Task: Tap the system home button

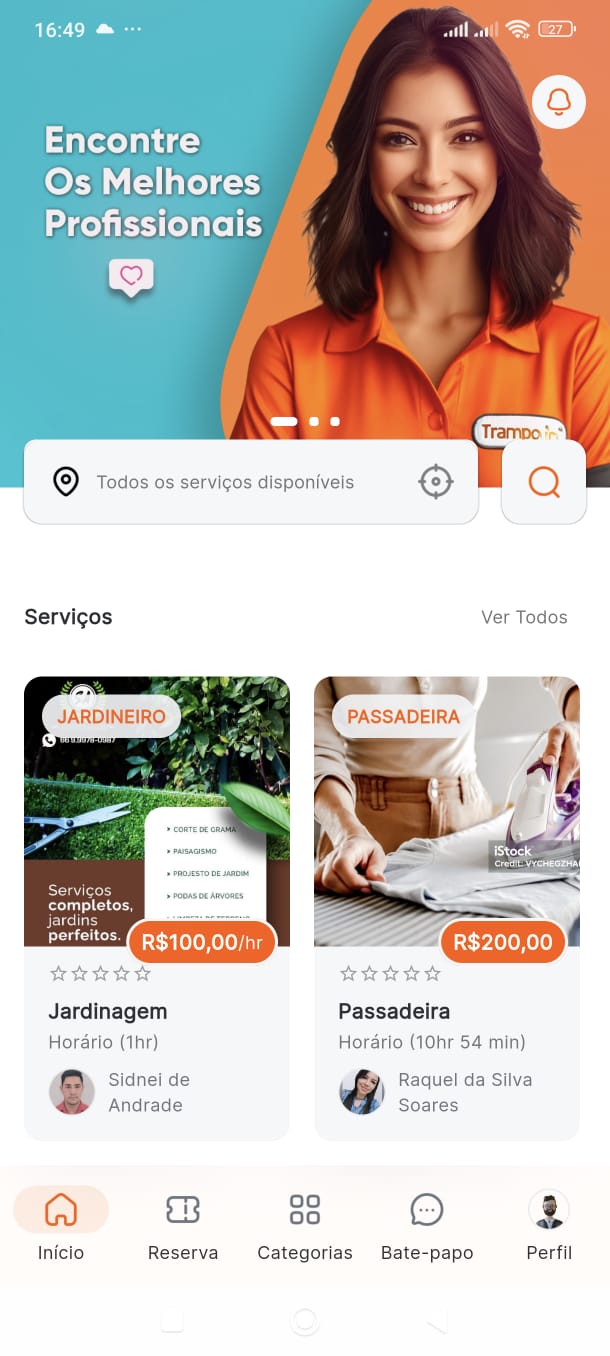Action: point(304,1322)
